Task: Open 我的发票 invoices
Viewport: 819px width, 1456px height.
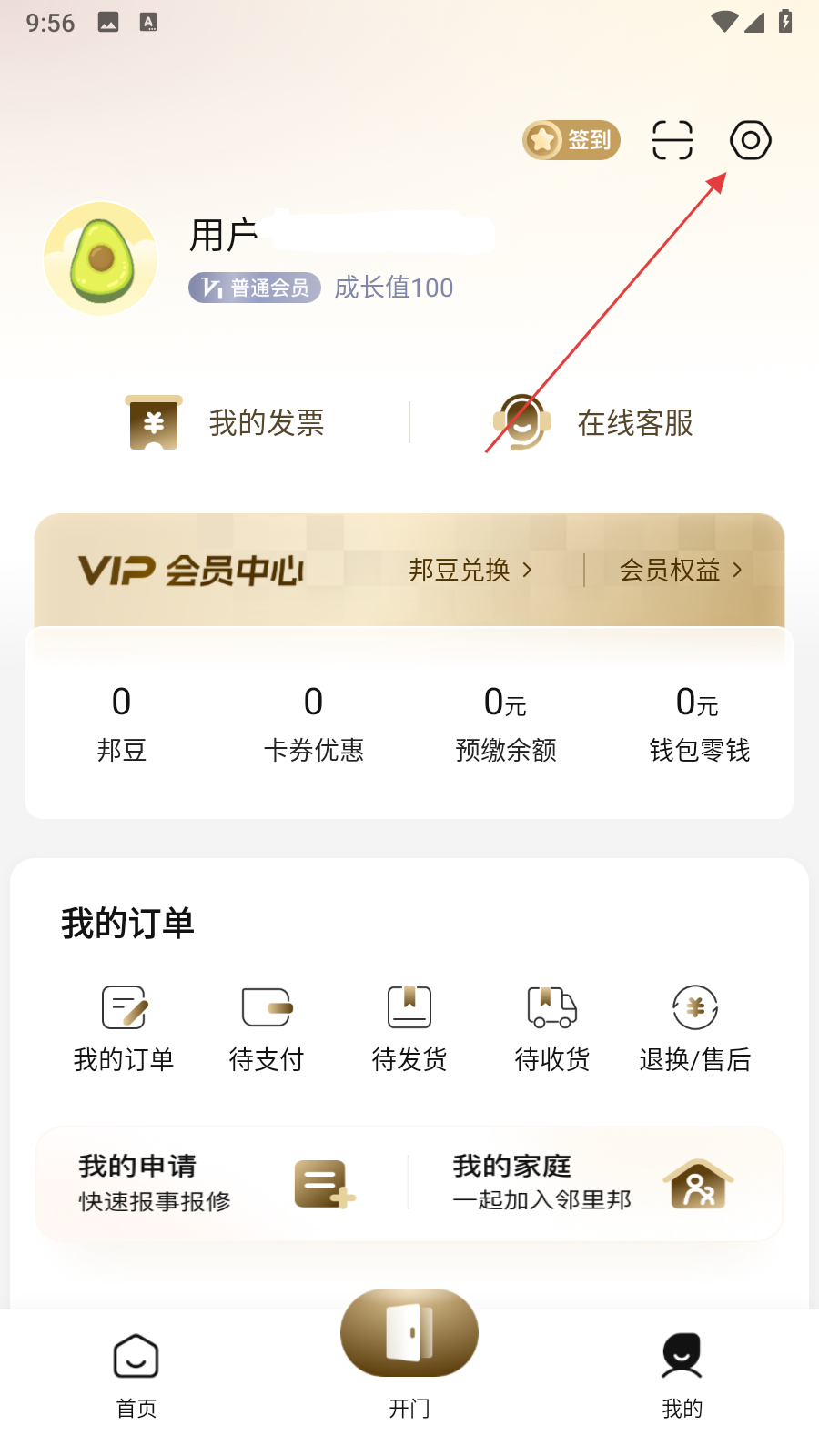Action: point(227,423)
